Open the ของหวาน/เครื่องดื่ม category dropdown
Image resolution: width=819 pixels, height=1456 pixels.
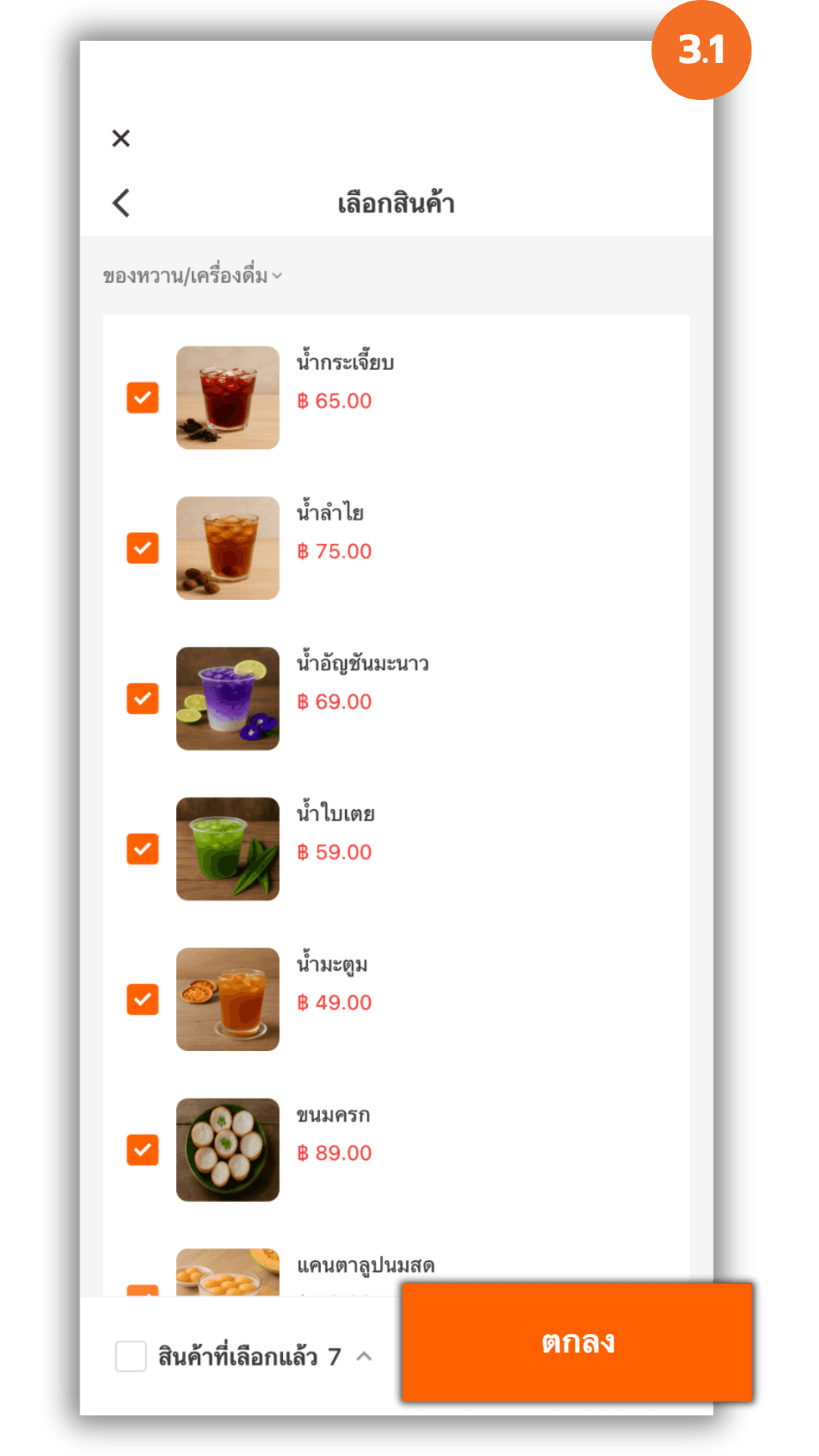click(x=193, y=275)
